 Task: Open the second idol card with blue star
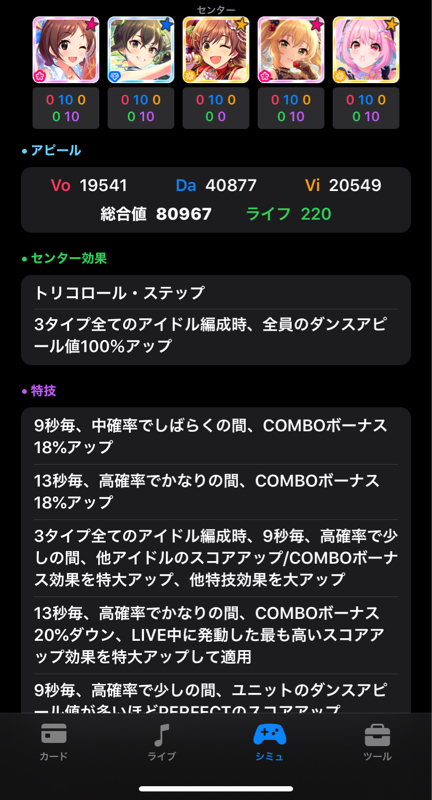pos(141,49)
